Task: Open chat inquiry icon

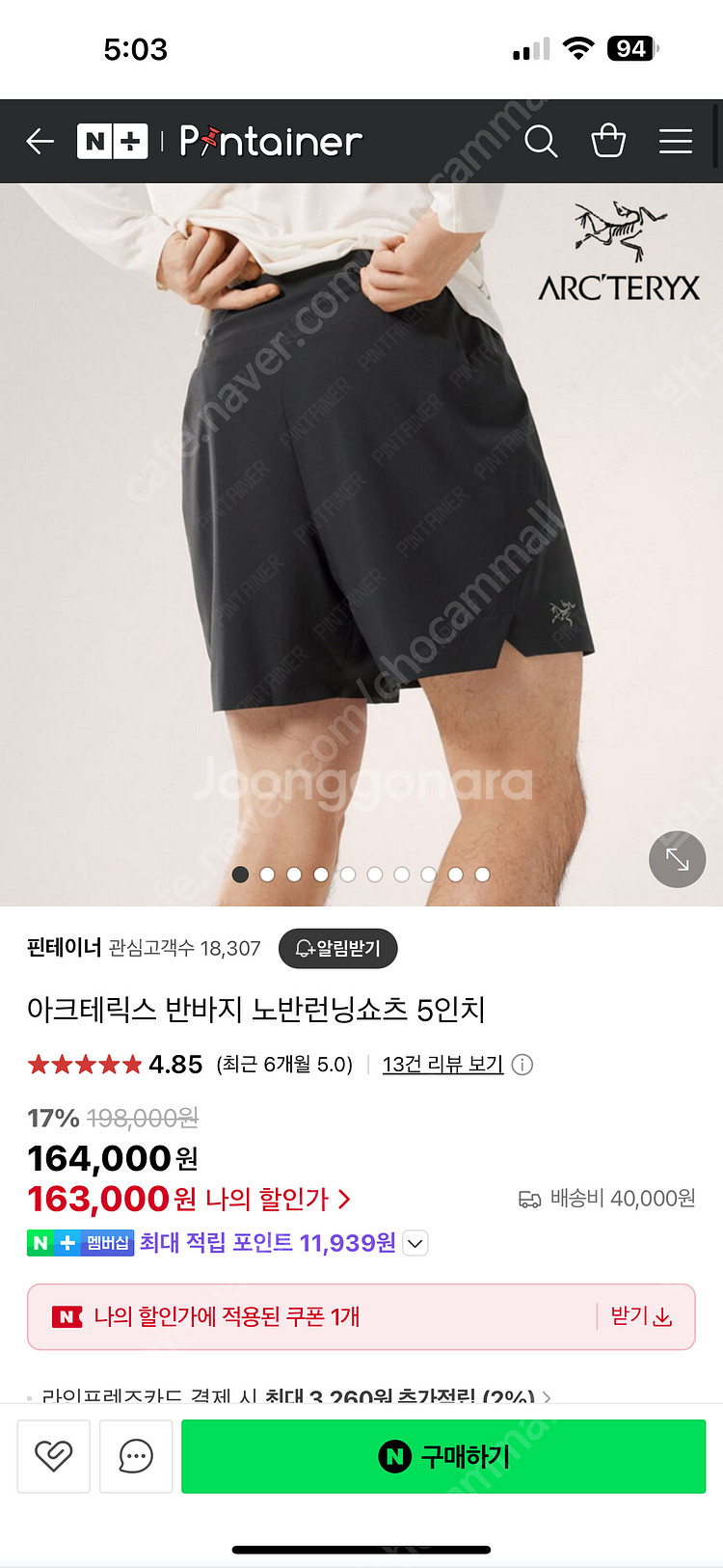Action: coord(136,1456)
